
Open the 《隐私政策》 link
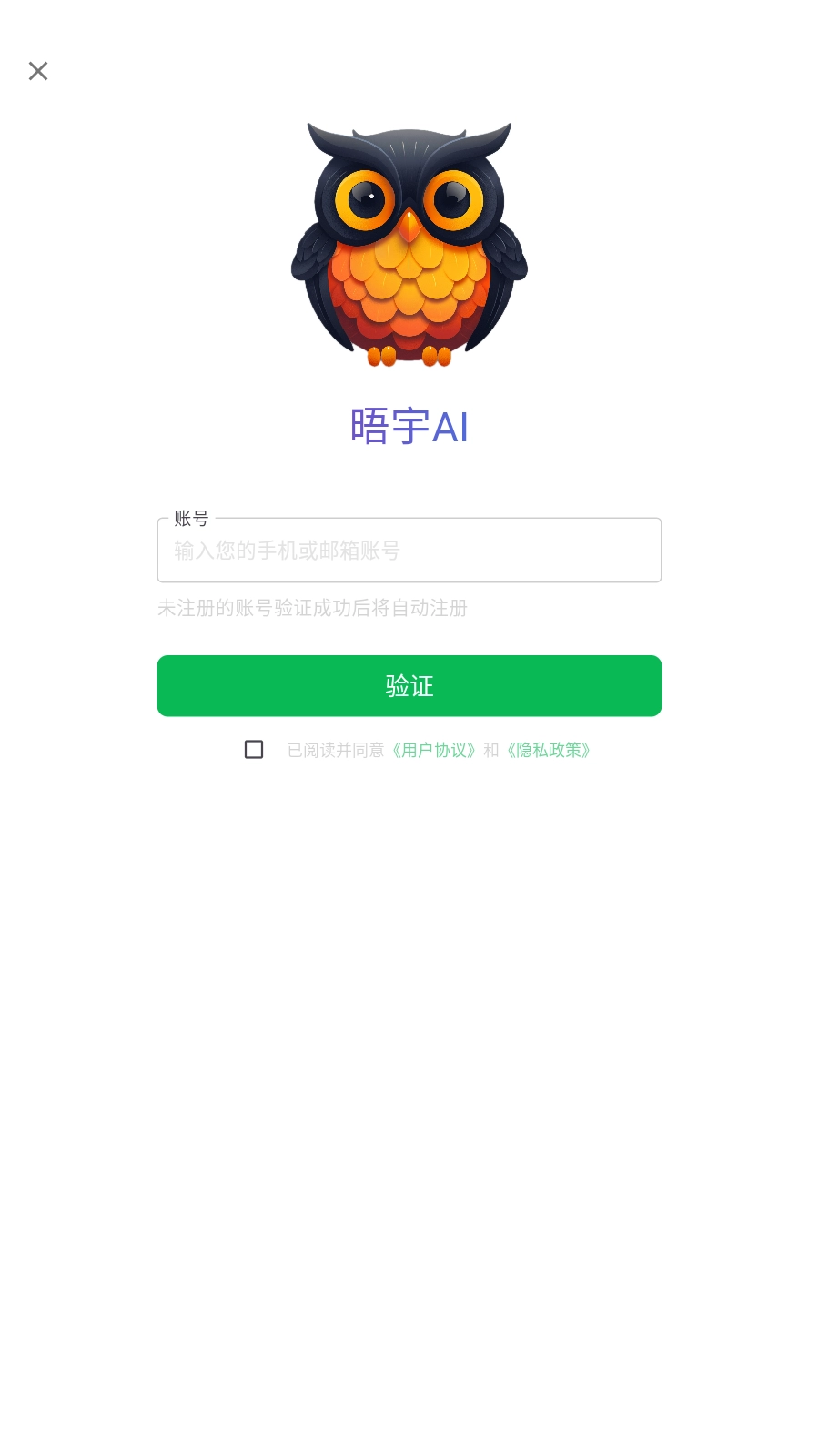[549, 750]
